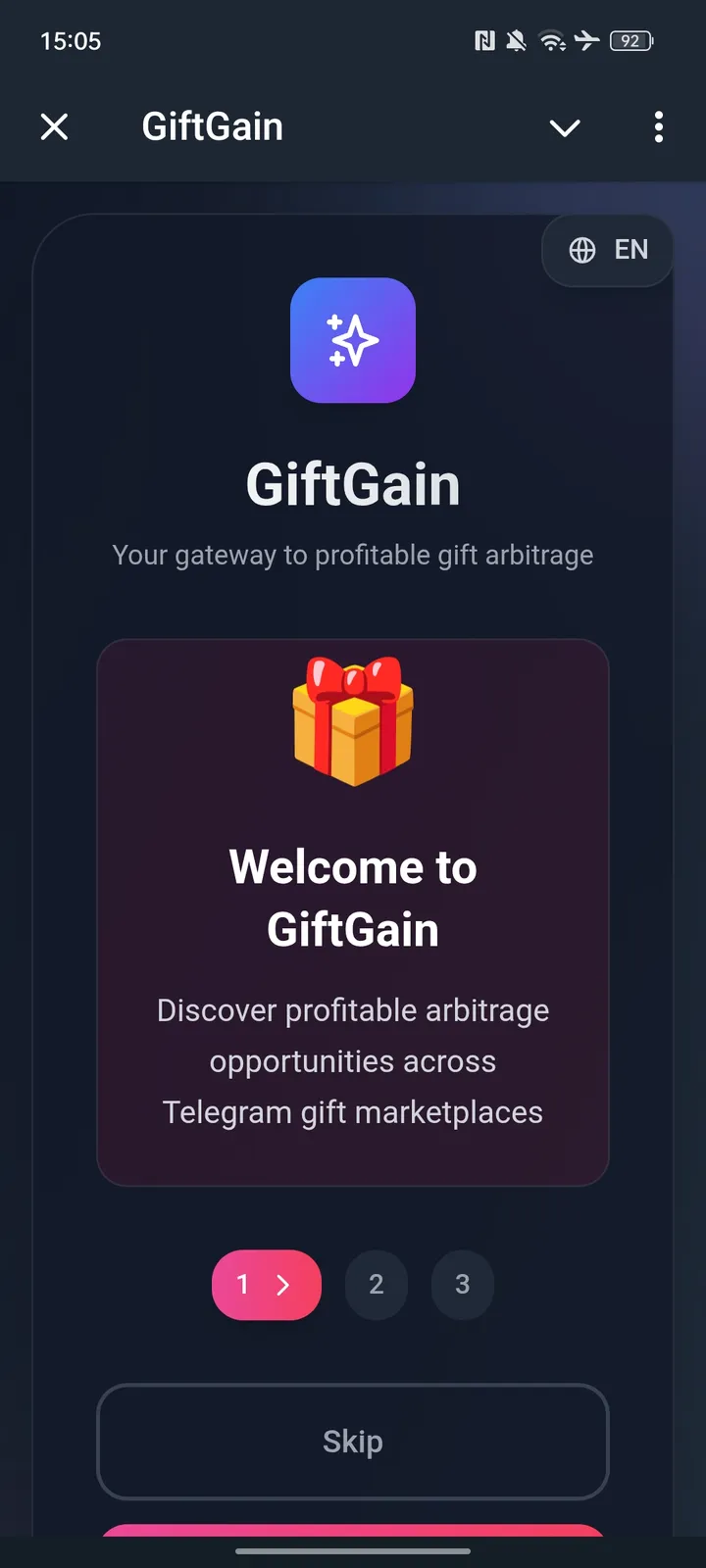706x1568 pixels.
Task: Click the airplane mode status icon
Action: coord(586,41)
